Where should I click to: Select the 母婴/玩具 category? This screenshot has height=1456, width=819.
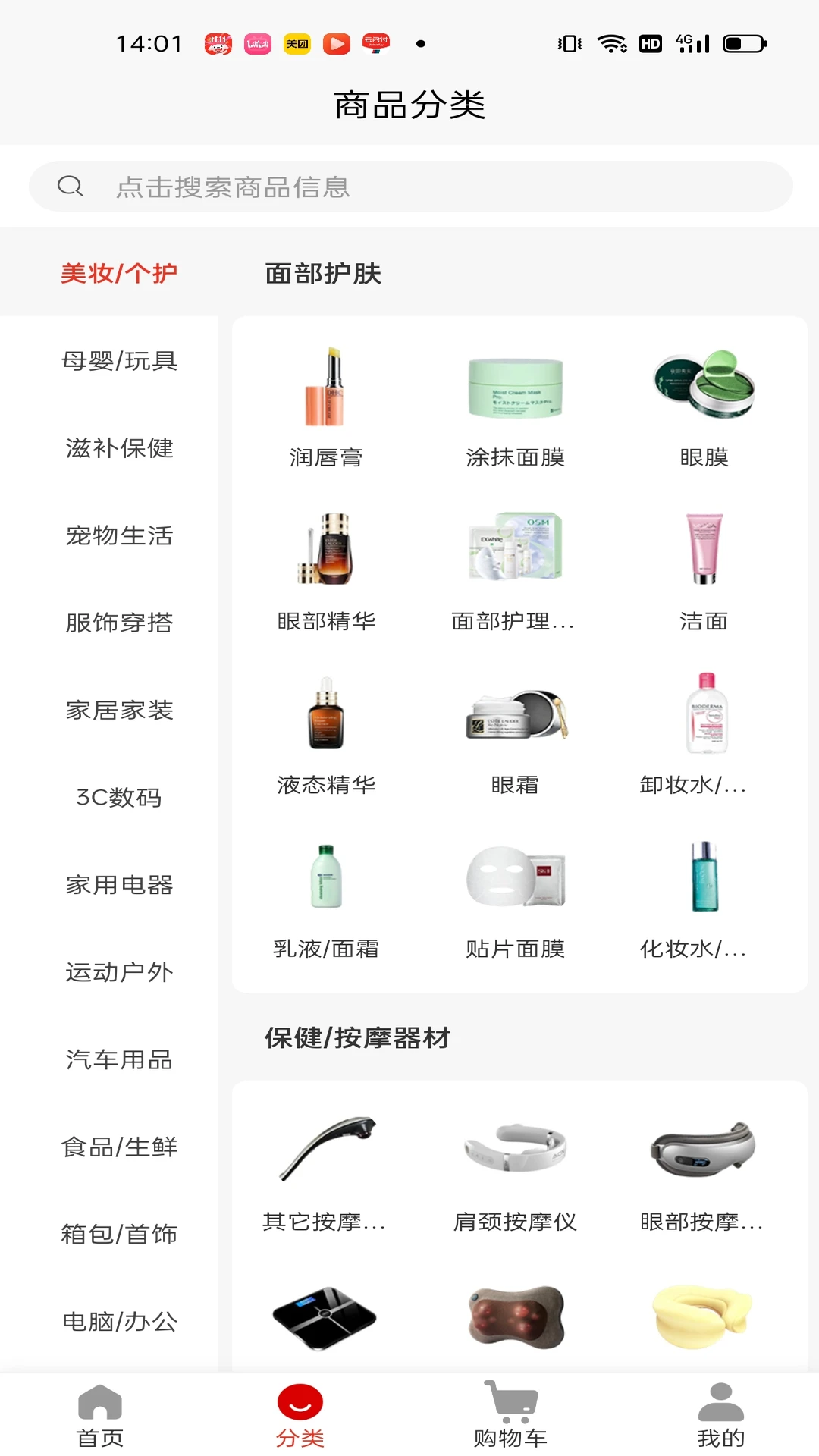click(120, 361)
